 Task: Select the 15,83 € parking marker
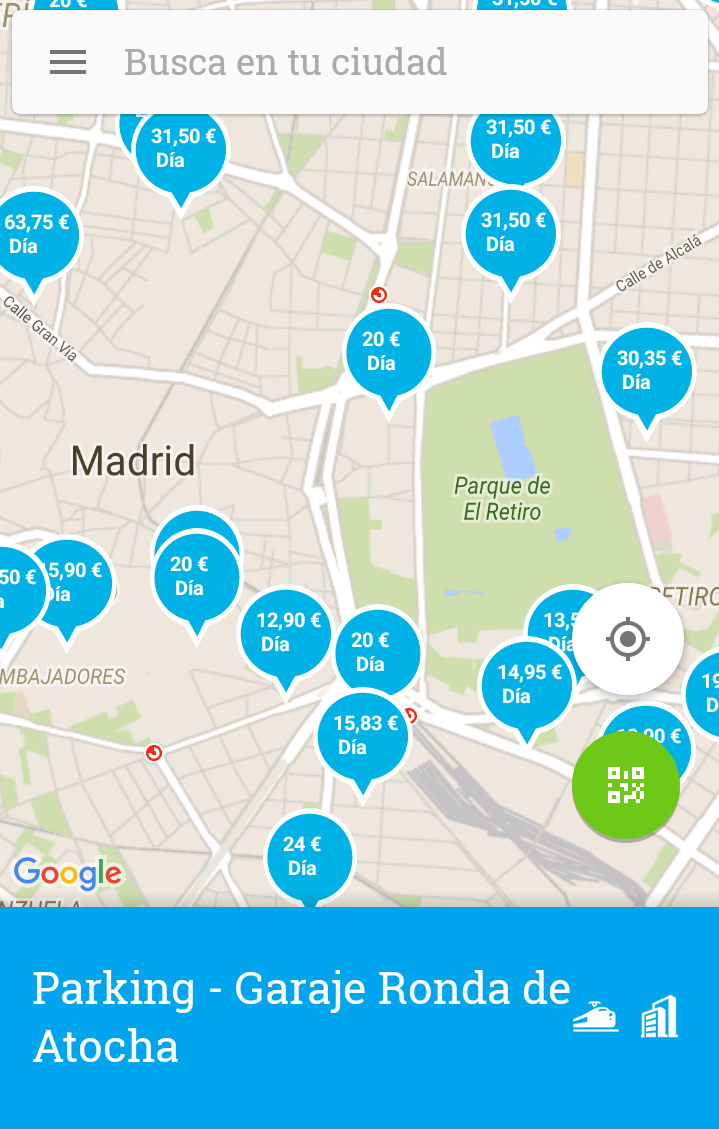pyautogui.click(x=363, y=735)
